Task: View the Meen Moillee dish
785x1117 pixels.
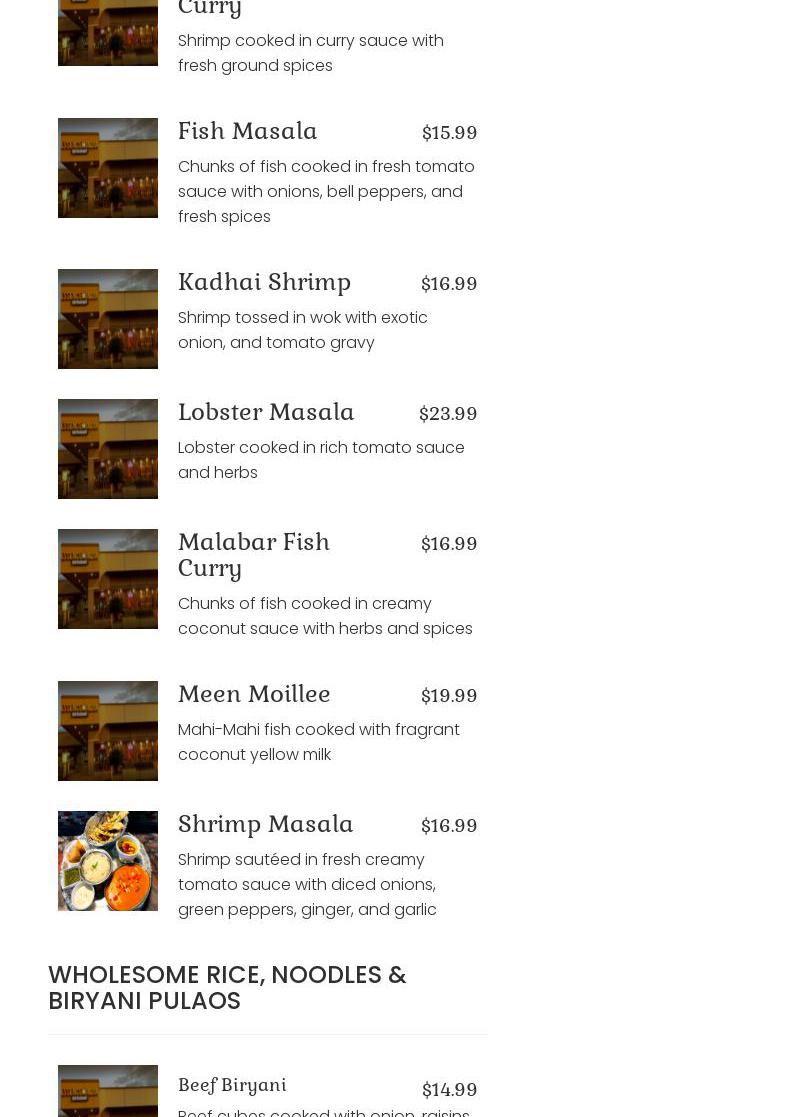Action: tap(254, 694)
